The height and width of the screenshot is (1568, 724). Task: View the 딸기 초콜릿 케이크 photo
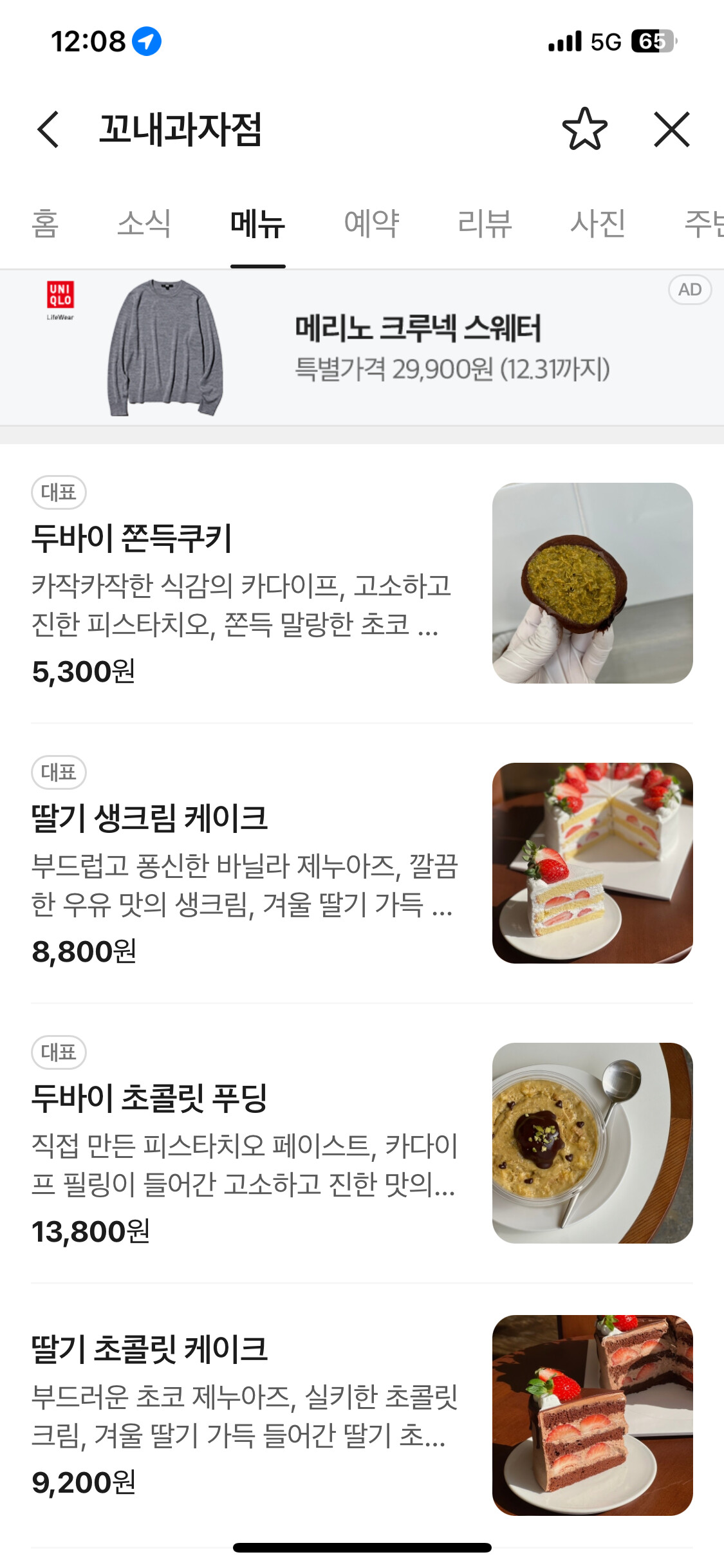592,1415
